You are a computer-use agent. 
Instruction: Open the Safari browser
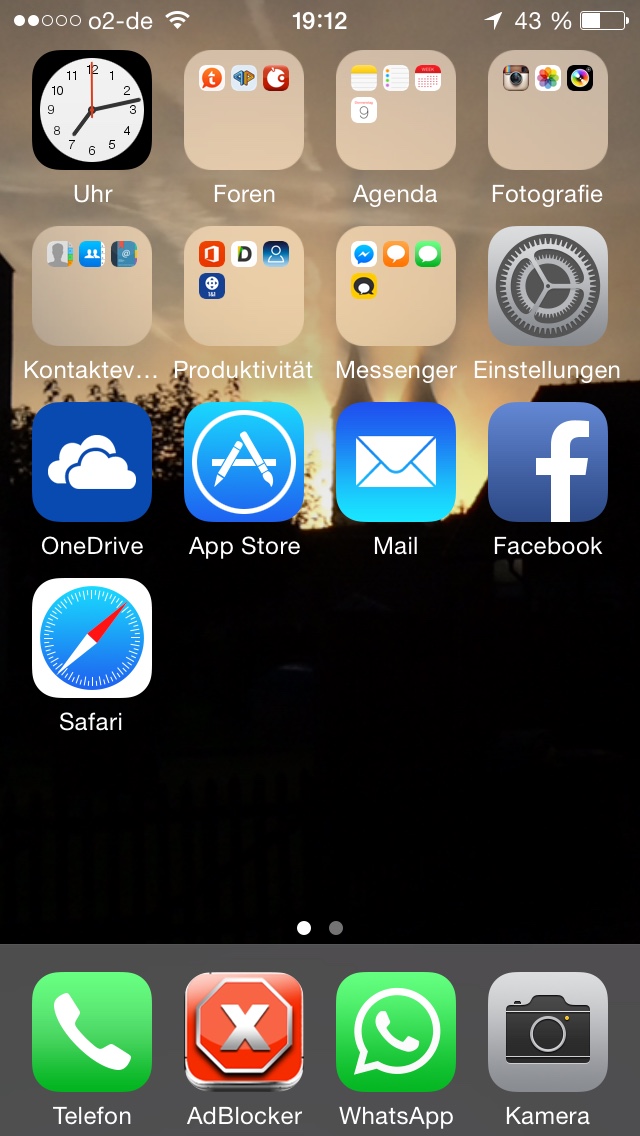click(92, 638)
